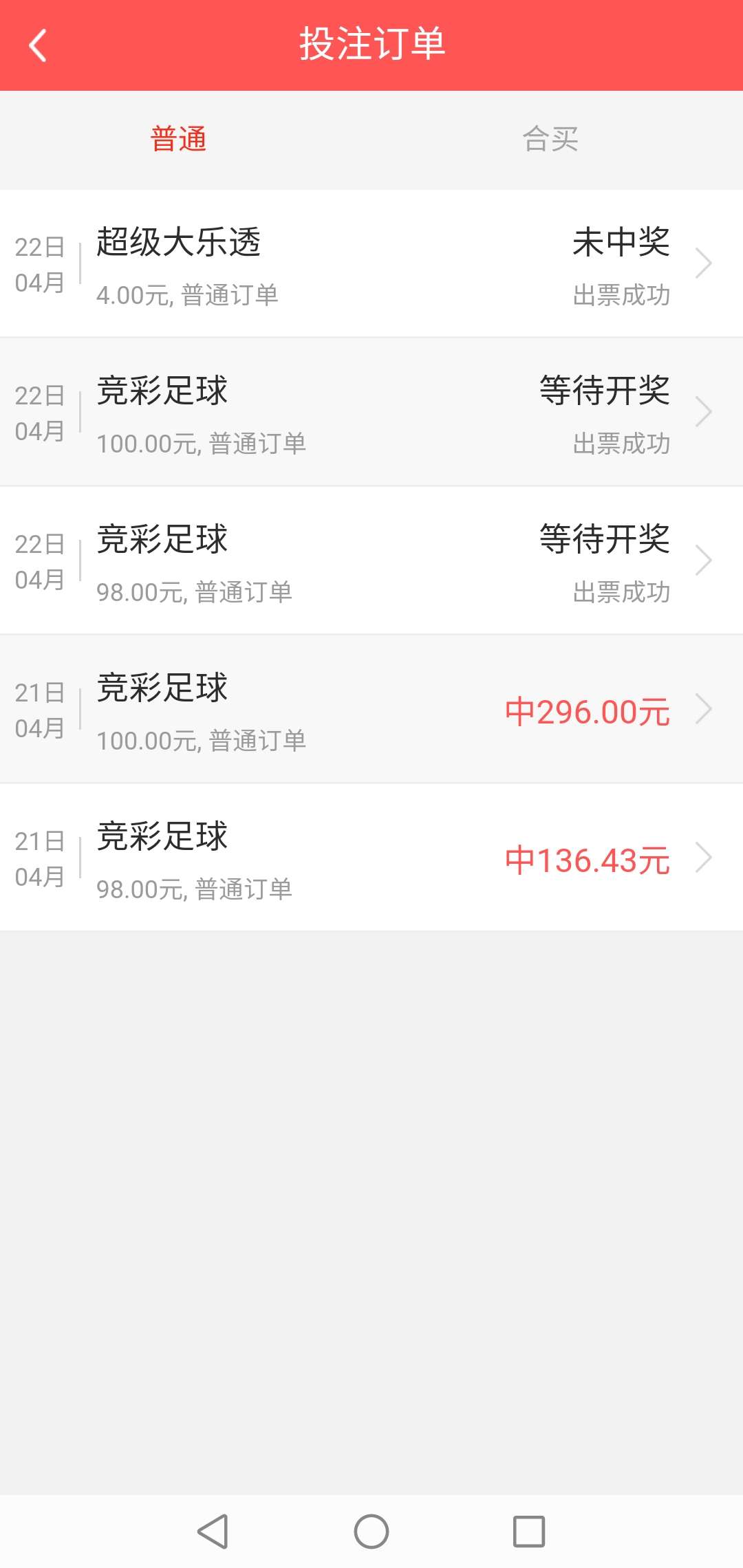Open 22日 竞彩足球 100.00元 order
Viewport: 743px width, 1568px height.
coord(371,413)
